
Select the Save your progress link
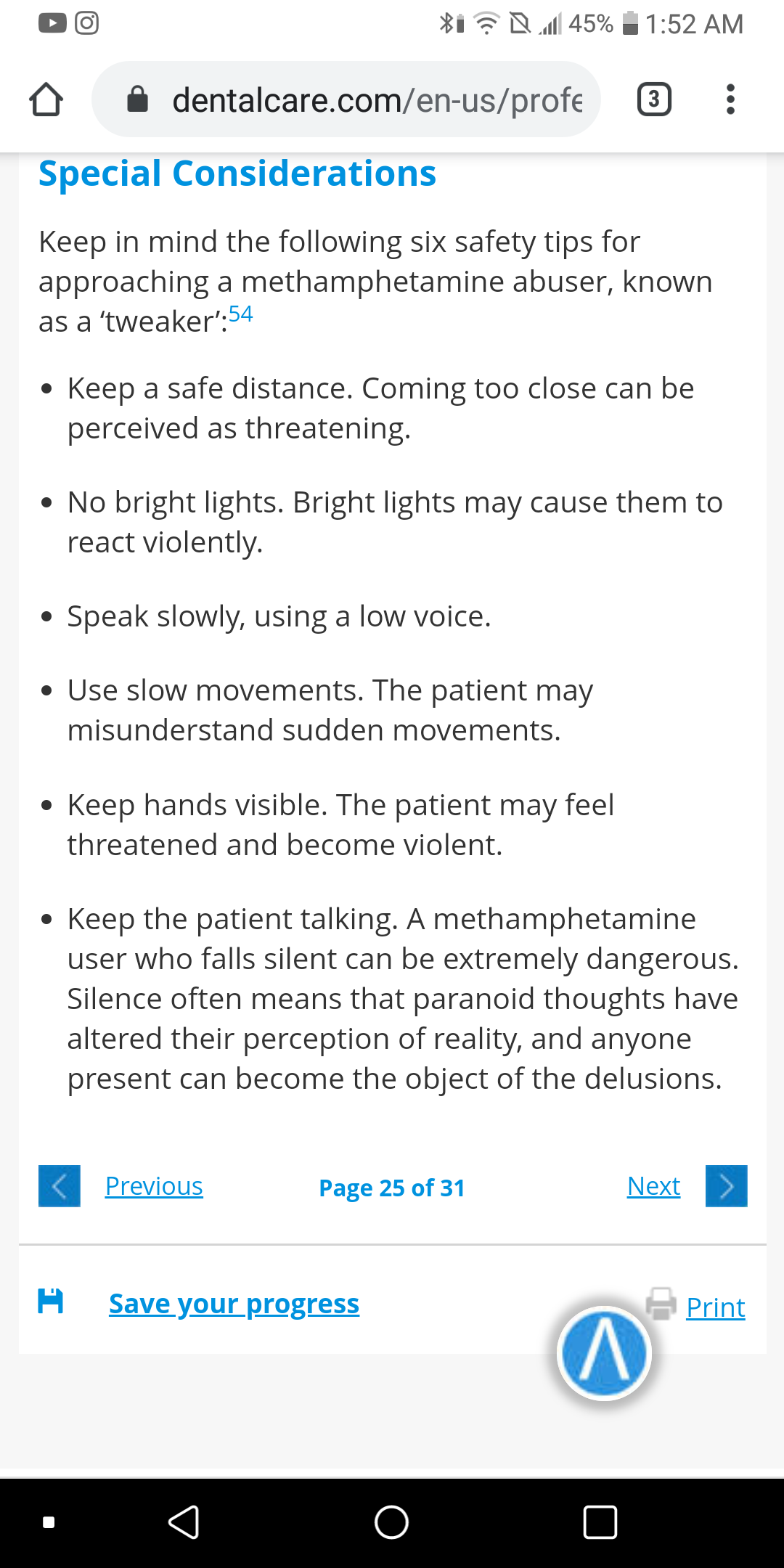pos(234,1304)
